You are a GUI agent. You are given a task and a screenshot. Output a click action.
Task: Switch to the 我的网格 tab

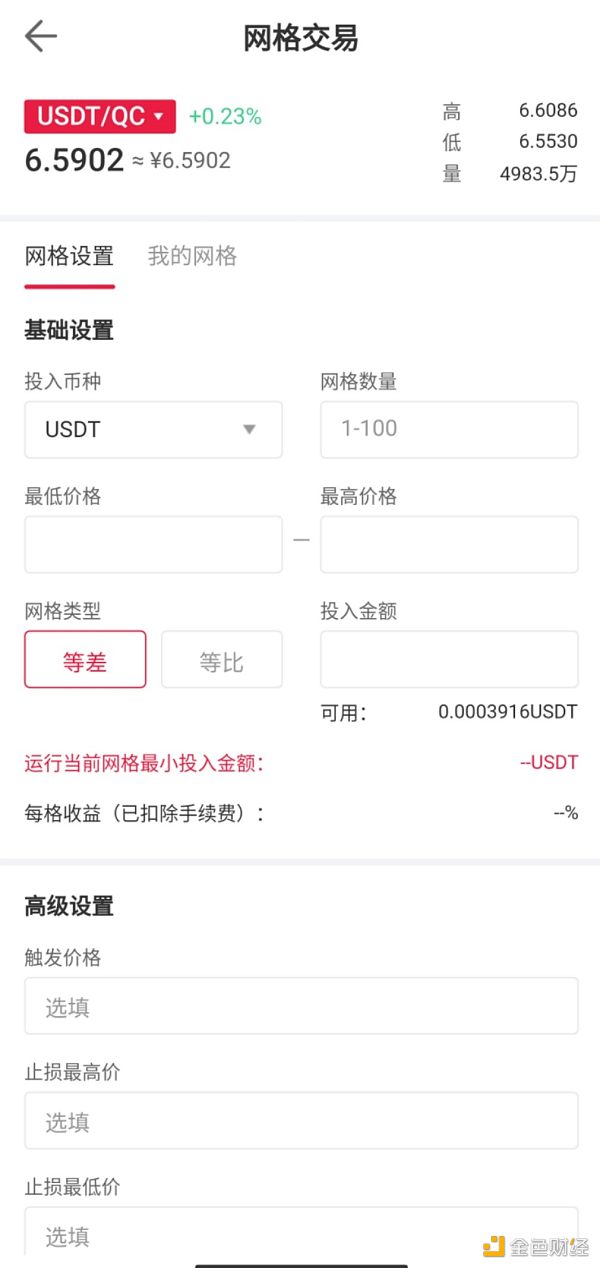point(192,256)
